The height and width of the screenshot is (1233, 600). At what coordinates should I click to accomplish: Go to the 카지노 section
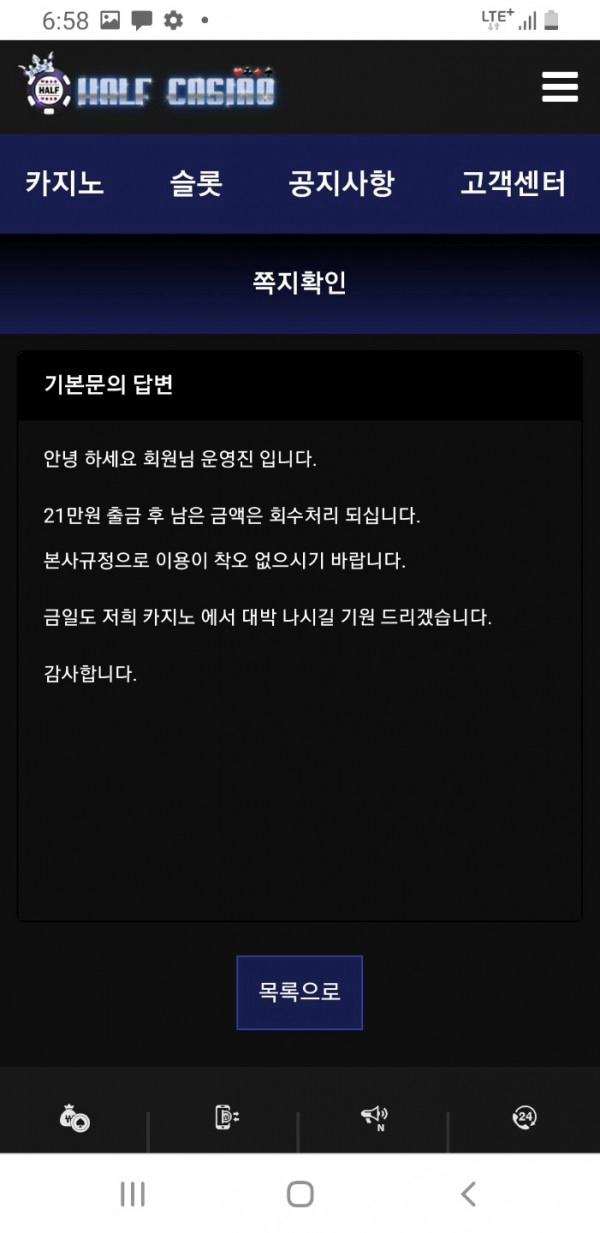coord(65,184)
